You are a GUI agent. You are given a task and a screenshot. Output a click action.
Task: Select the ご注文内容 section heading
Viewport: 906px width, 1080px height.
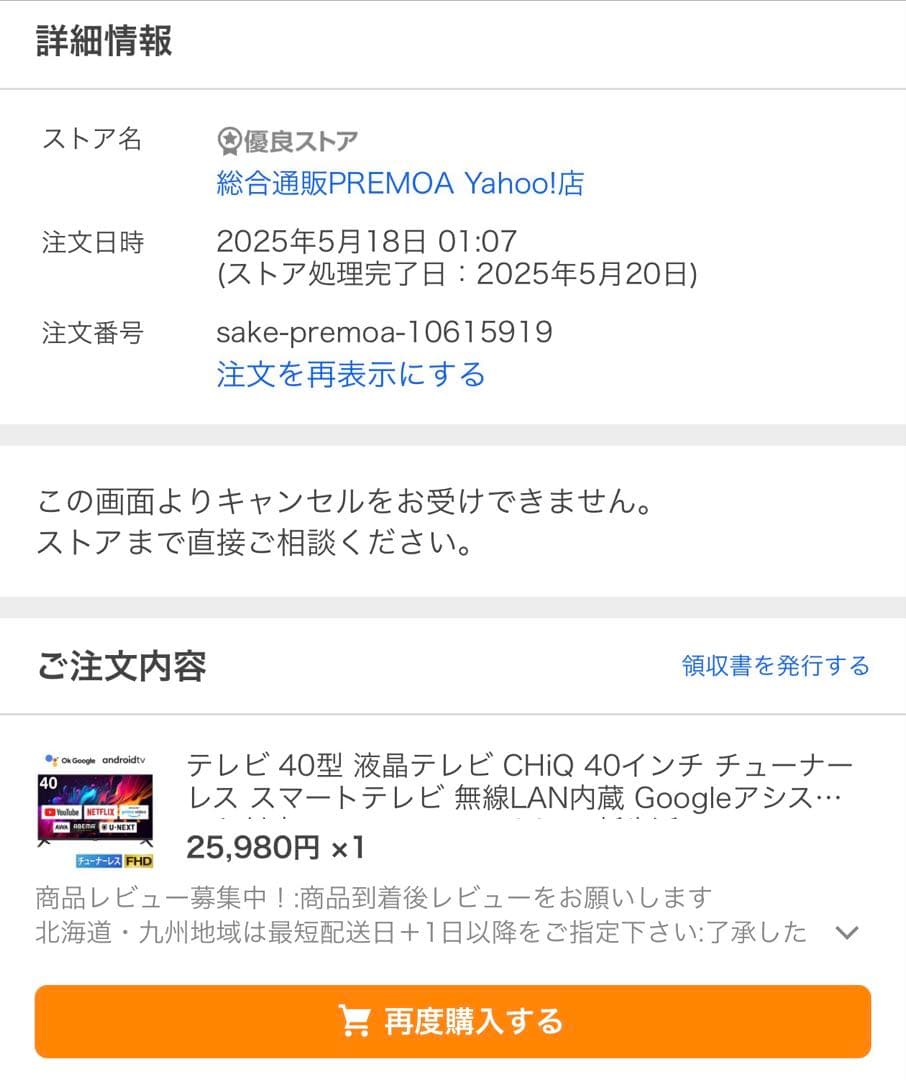(119, 665)
